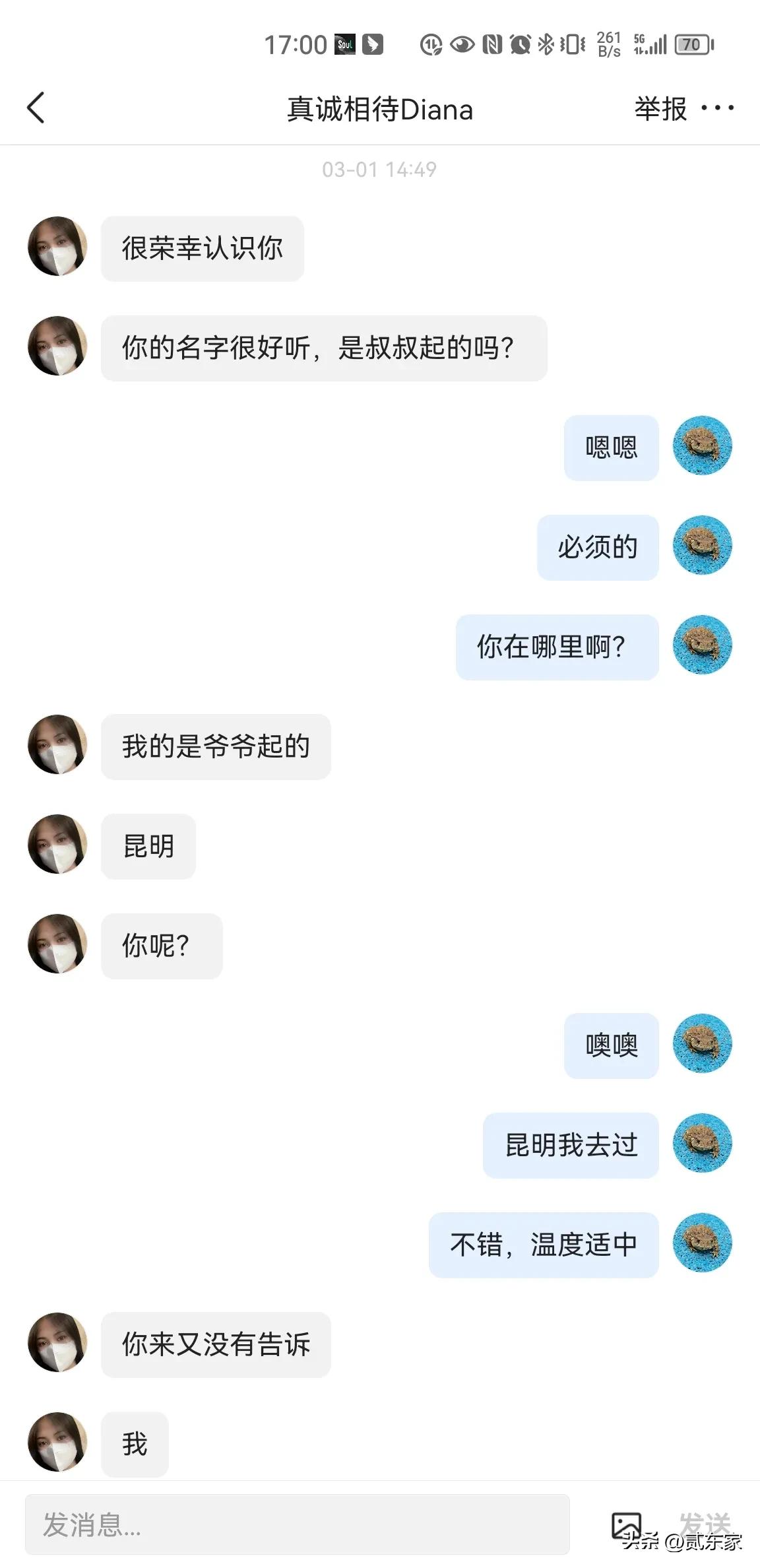Tap the 03-01 14:49 timestamp
The height and width of the screenshot is (1568, 760).
click(x=380, y=170)
